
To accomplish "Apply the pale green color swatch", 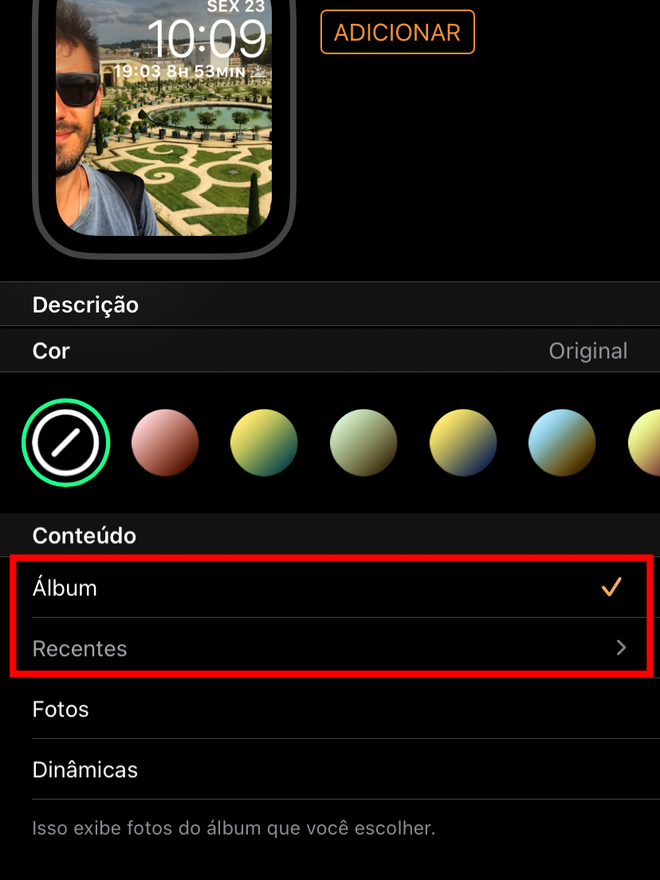I will coord(363,442).
